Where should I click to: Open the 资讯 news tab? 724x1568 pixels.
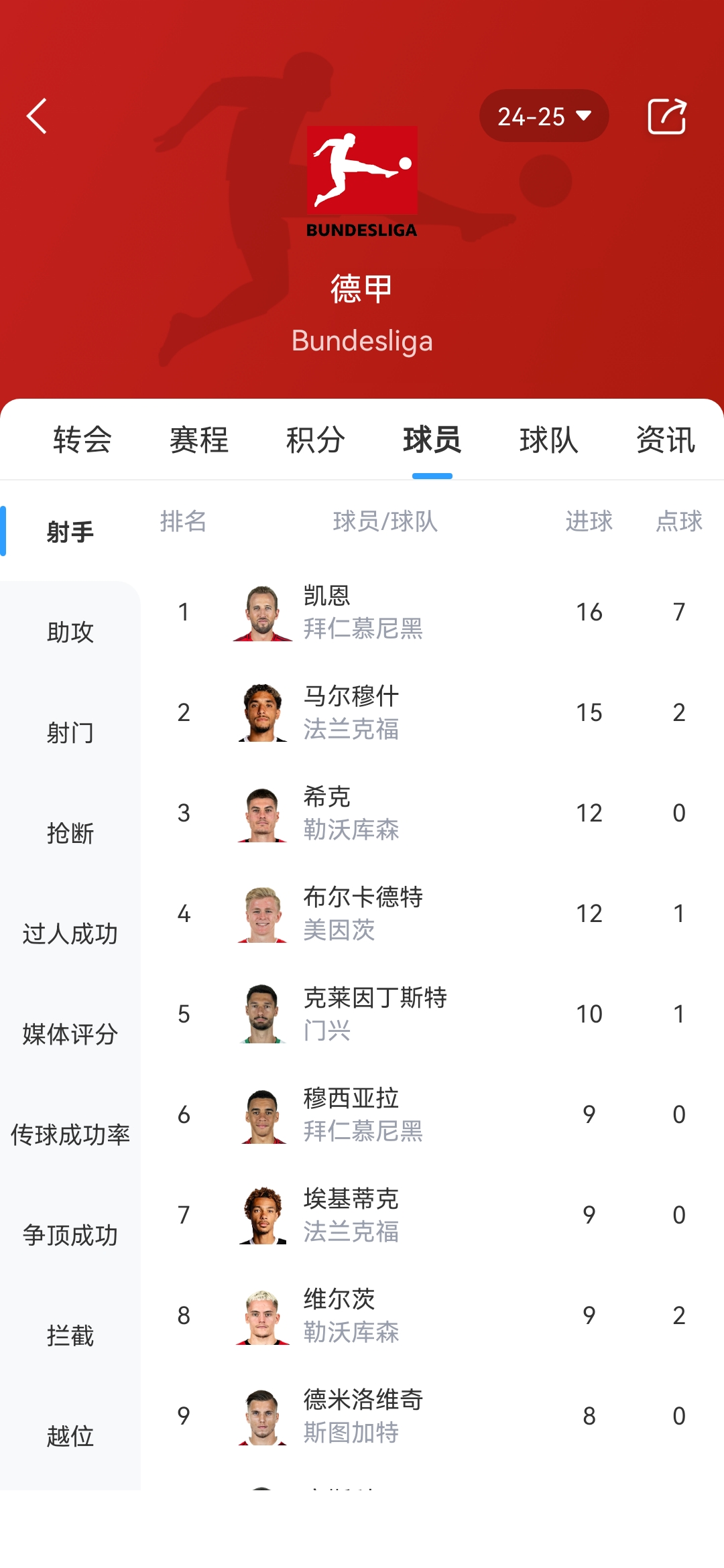[666, 440]
